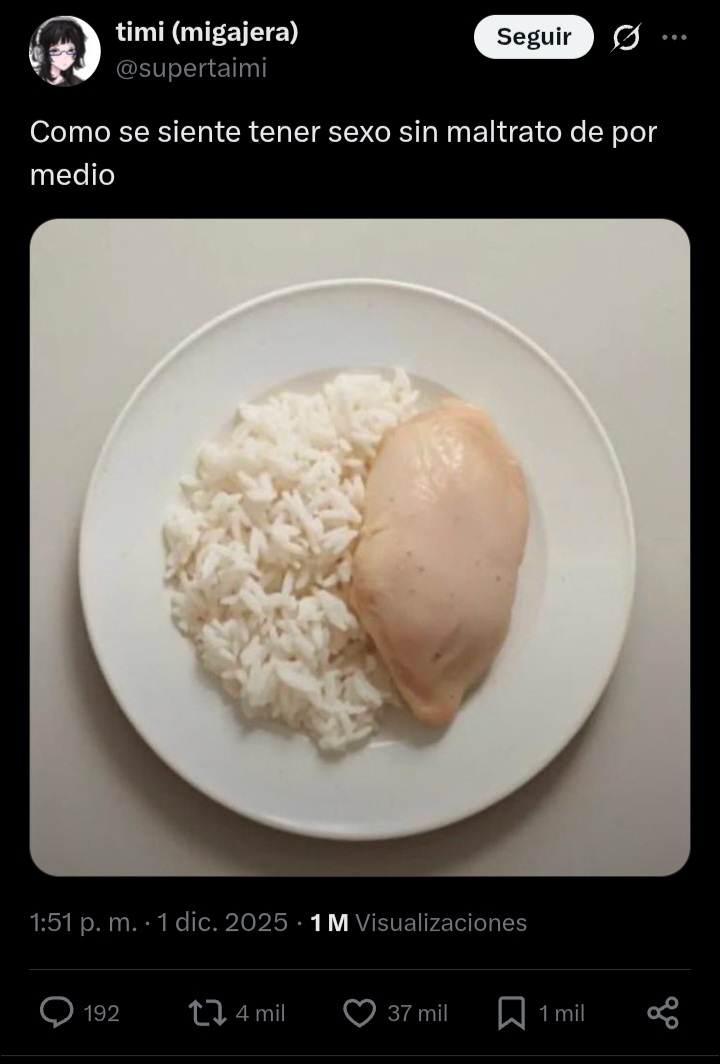720x1064 pixels.
Task: Open the post's overflow menu
Action: (x=675, y=38)
